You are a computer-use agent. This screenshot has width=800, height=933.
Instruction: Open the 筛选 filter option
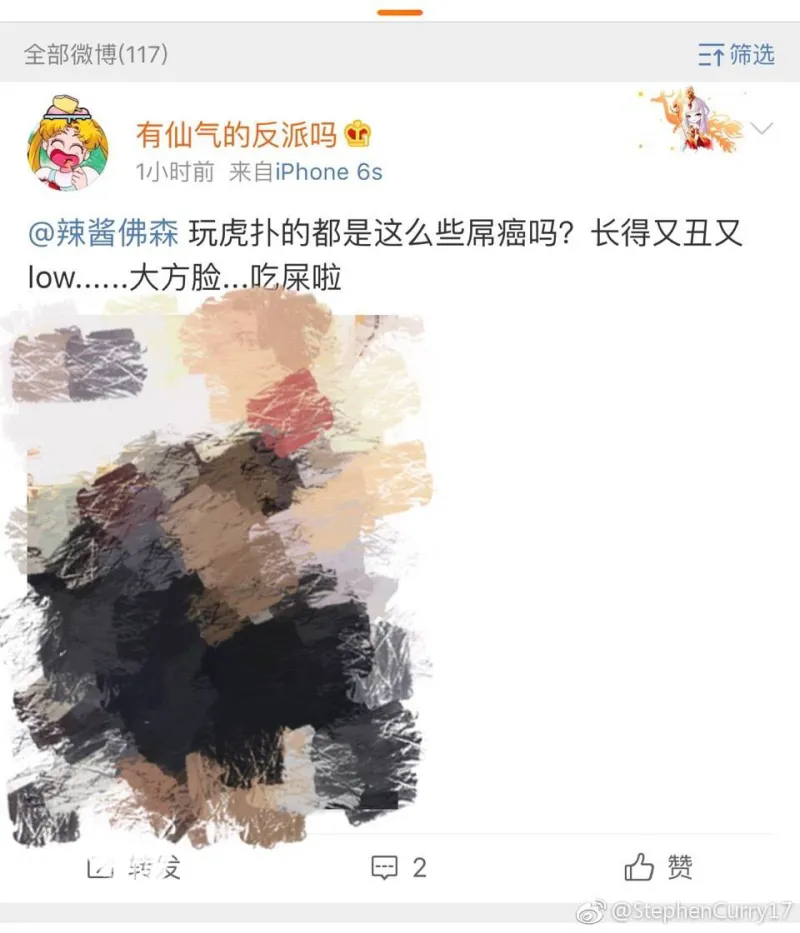pos(737,54)
